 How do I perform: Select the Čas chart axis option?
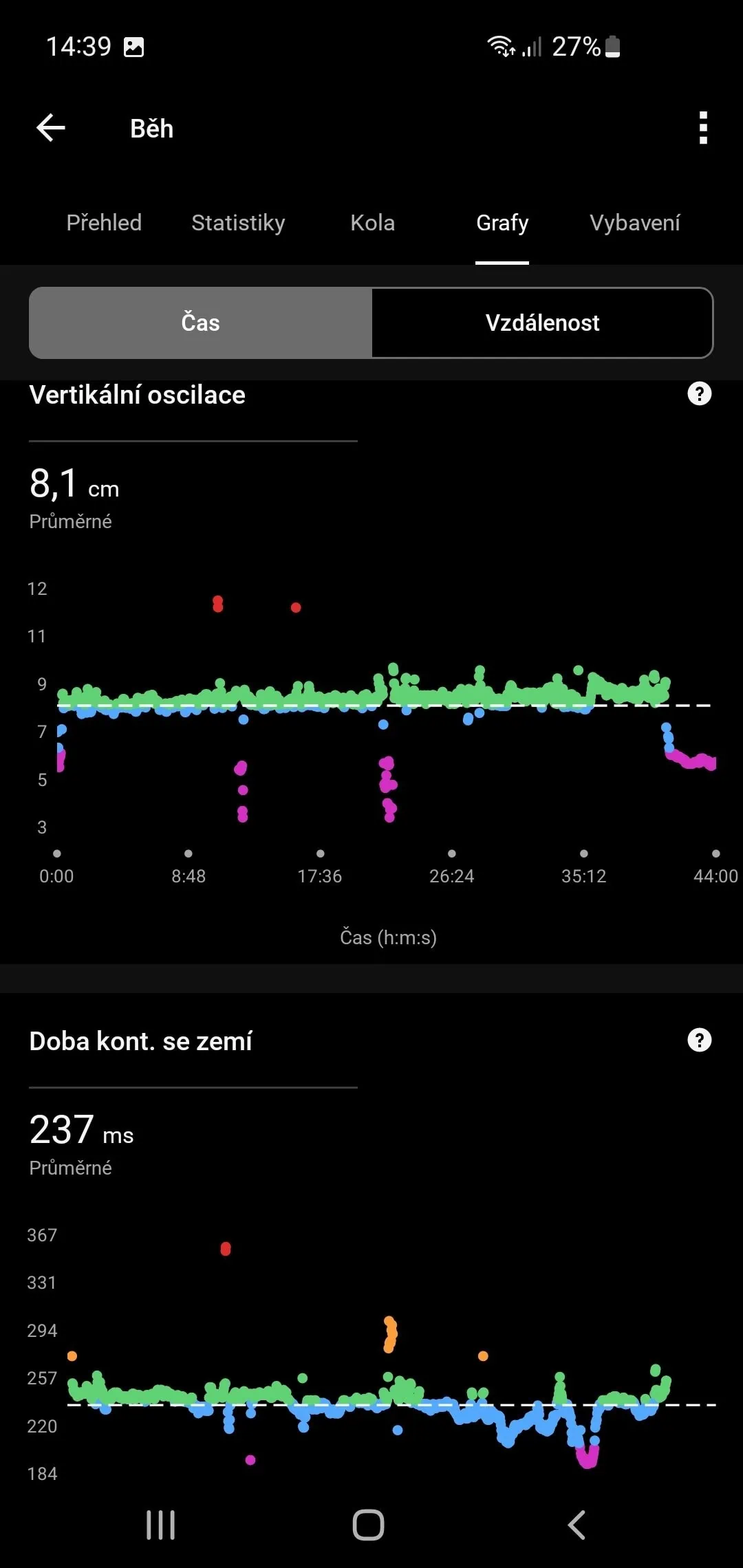[201, 323]
